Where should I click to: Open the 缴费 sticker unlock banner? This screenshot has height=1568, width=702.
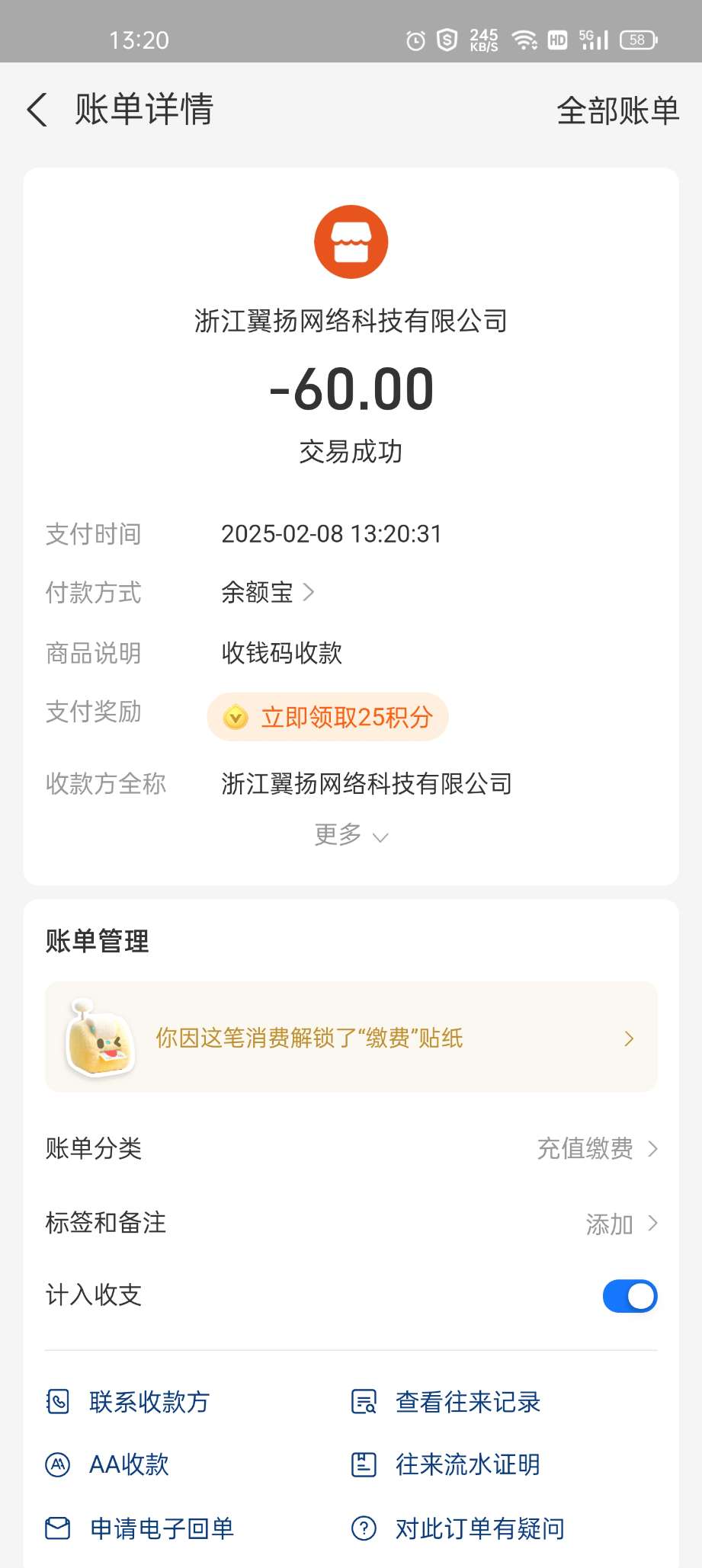click(x=351, y=1038)
